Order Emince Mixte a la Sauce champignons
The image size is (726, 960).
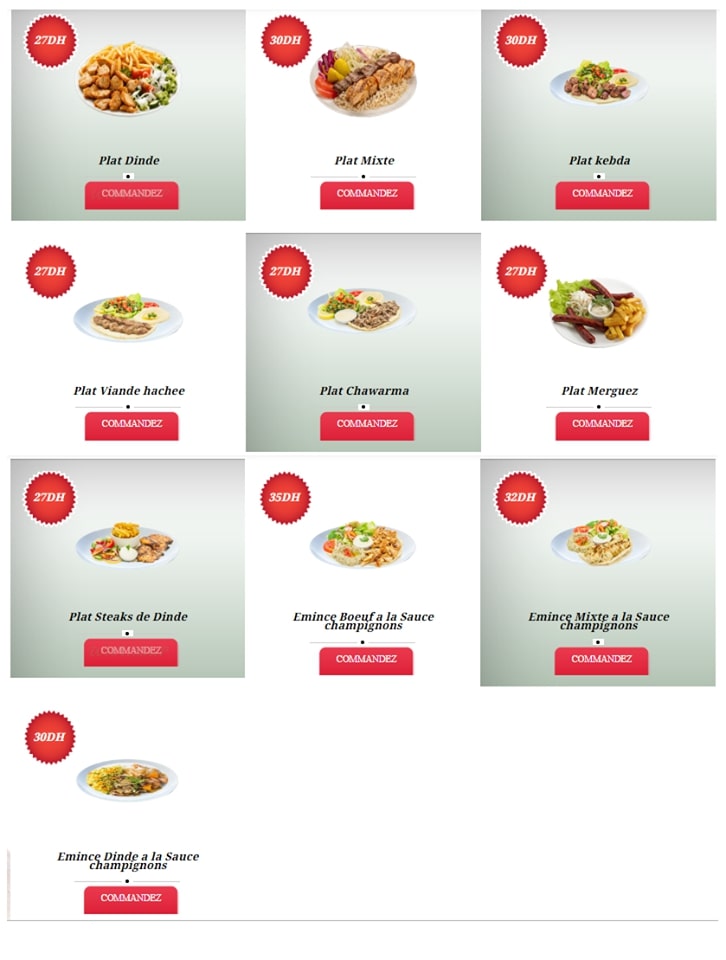(x=601, y=660)
